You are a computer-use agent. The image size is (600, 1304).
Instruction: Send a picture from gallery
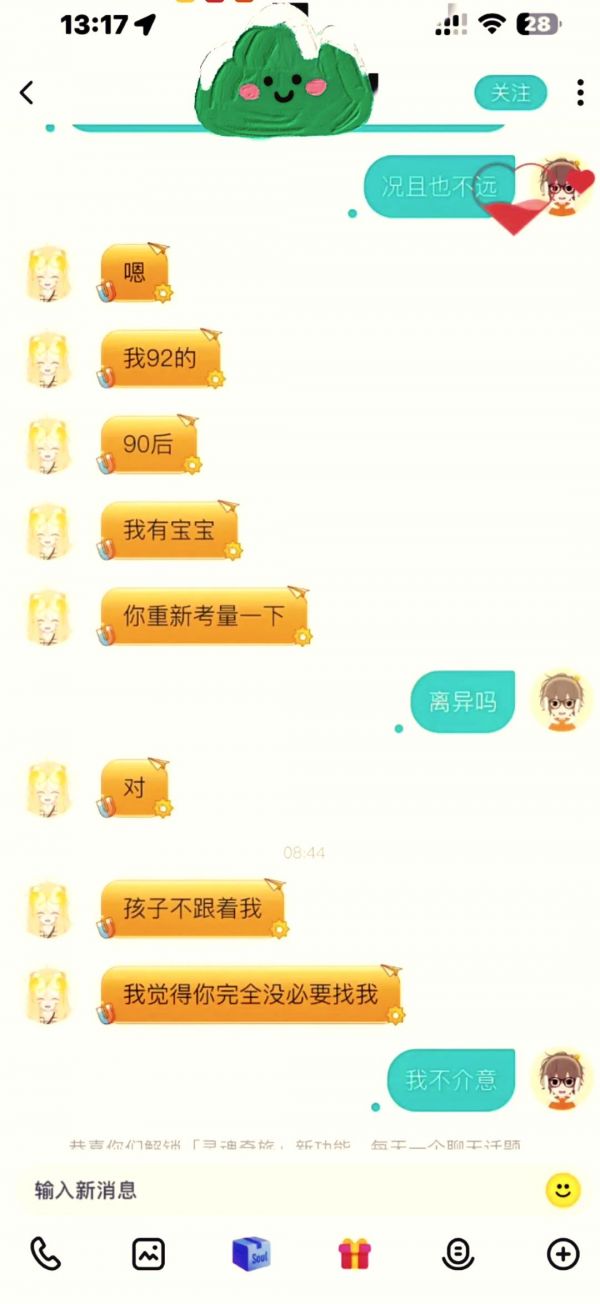[148, 1253]
